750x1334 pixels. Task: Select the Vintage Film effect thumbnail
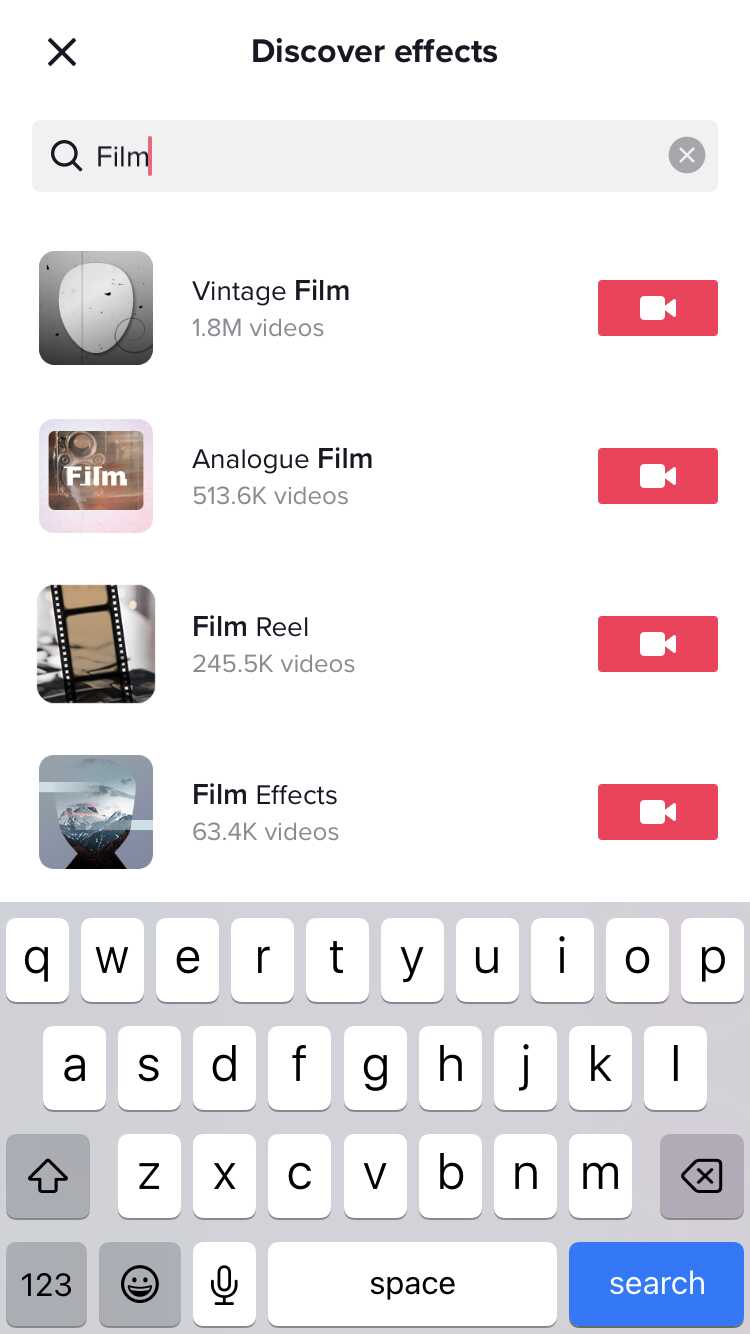click(95, 308)
